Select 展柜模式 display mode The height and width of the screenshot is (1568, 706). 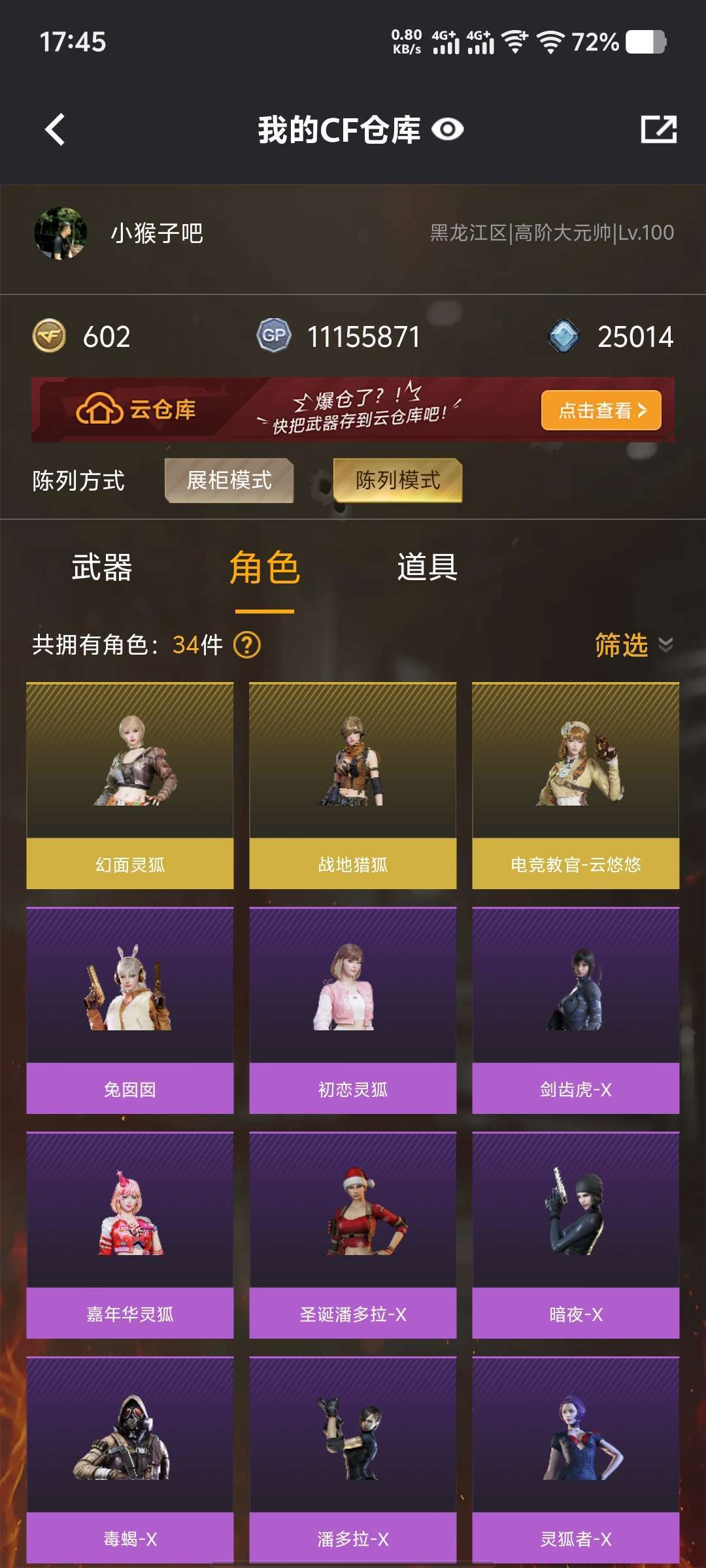click(229, 480)
